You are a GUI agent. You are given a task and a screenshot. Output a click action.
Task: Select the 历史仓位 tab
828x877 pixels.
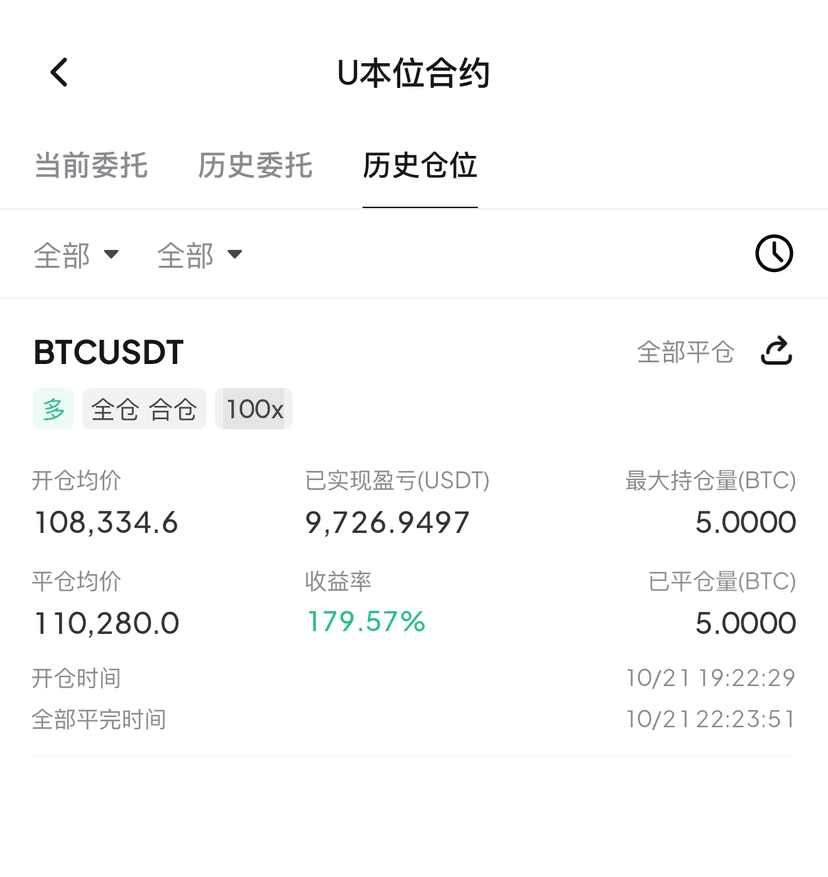click(x=420, y=165)
